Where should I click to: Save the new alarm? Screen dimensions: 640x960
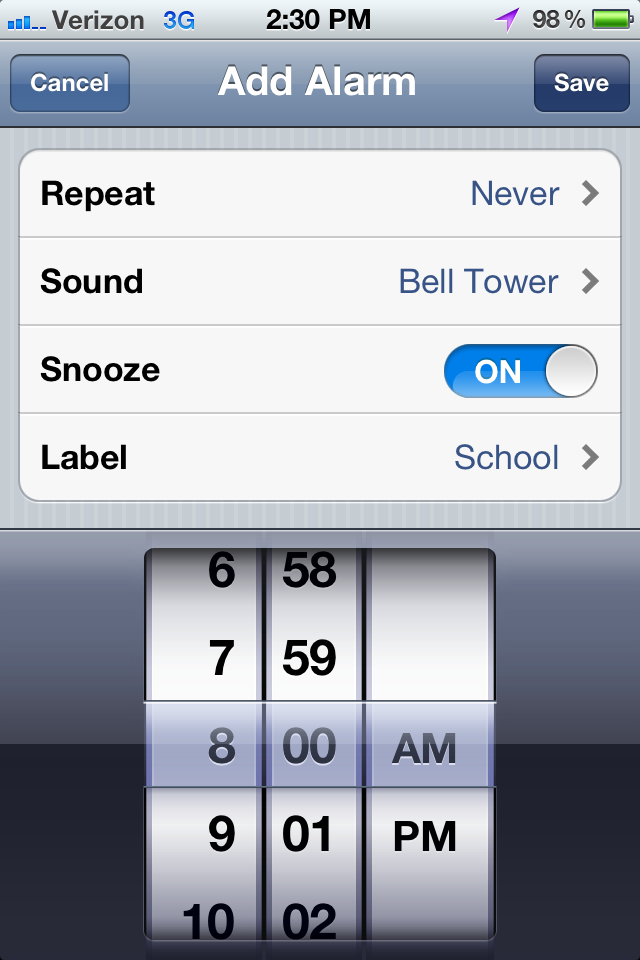[x=581, y=83]
